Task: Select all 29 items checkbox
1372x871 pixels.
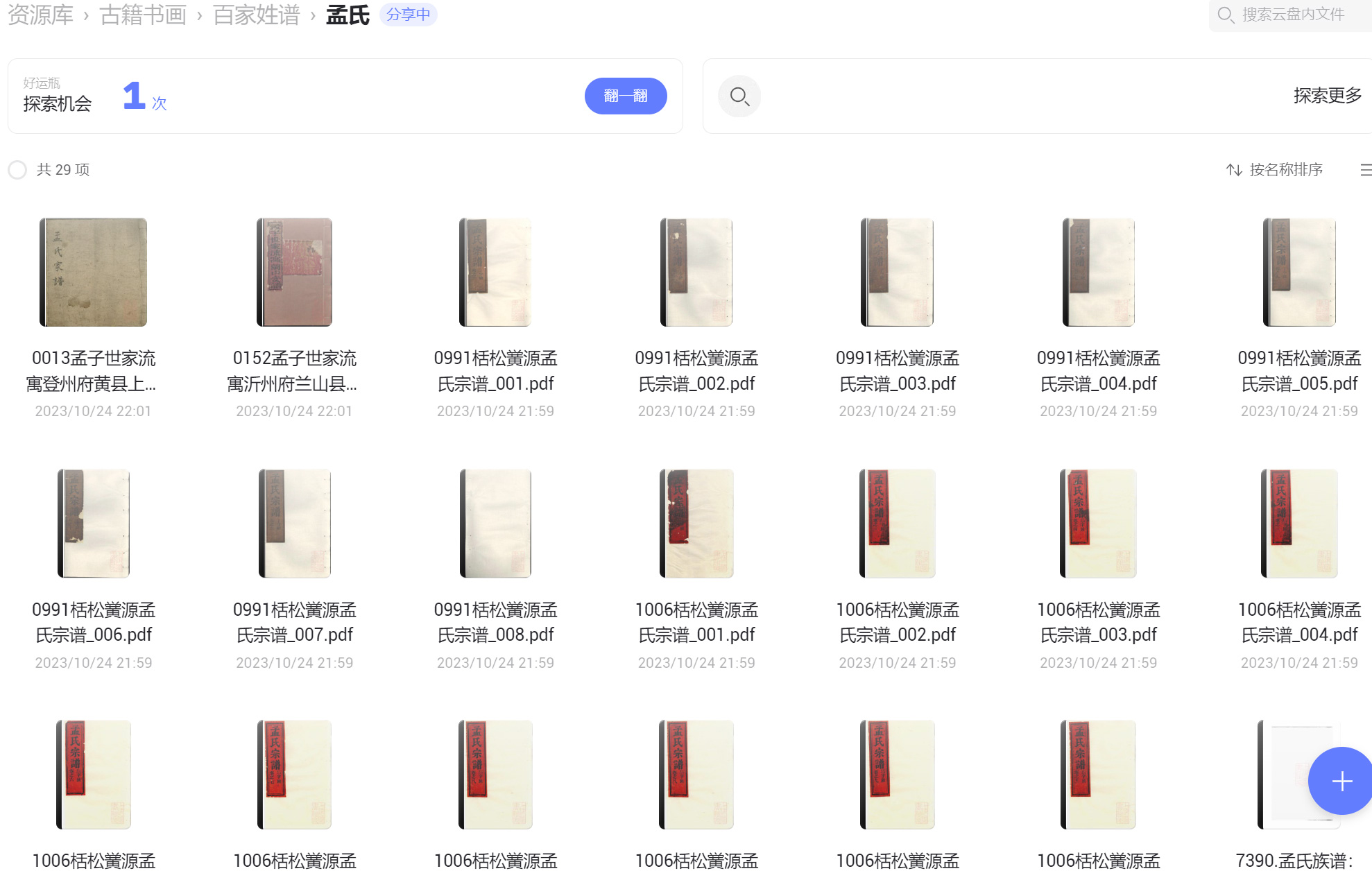Action: click(17, 170)
